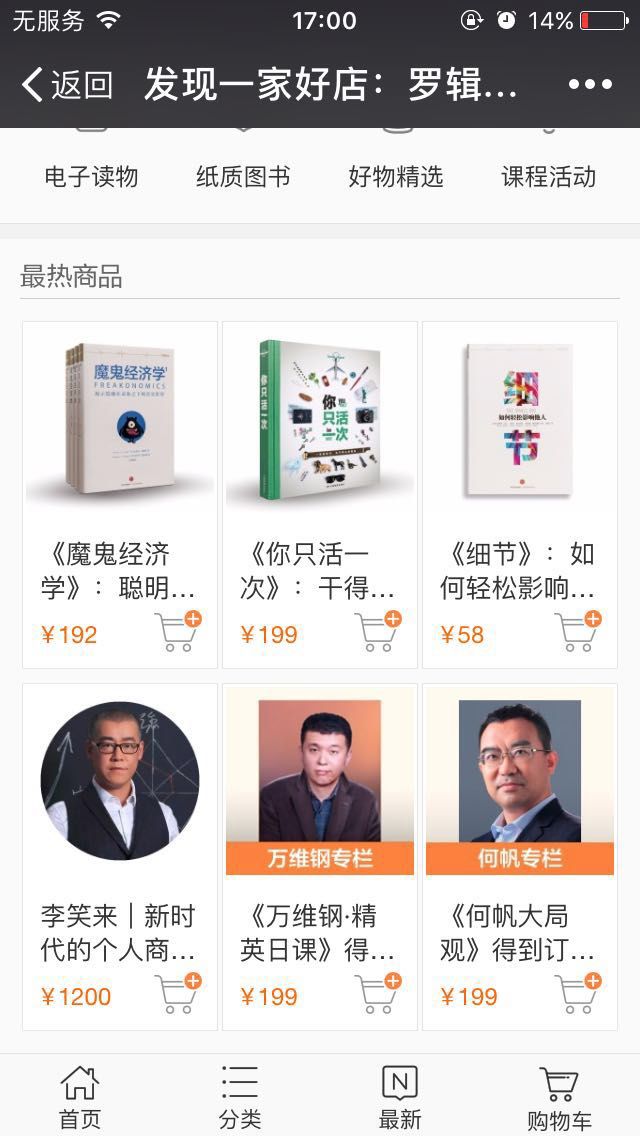The width and height of the screenshot is (640, 1136).
Task: Open the 《魔鬼经济学》 product card
Action: tap(120, 495)
